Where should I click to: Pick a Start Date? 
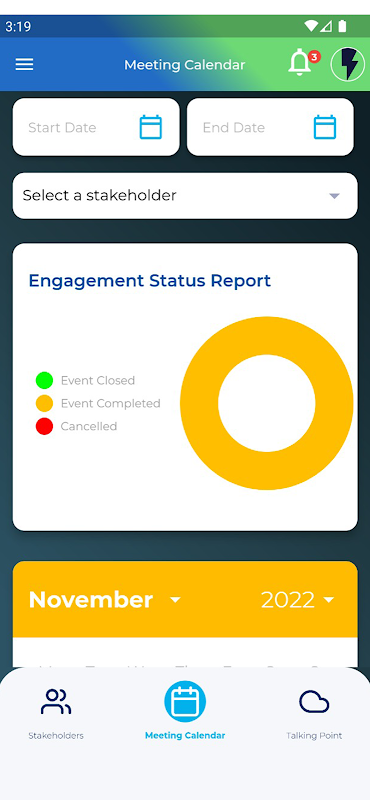[96, 127]
